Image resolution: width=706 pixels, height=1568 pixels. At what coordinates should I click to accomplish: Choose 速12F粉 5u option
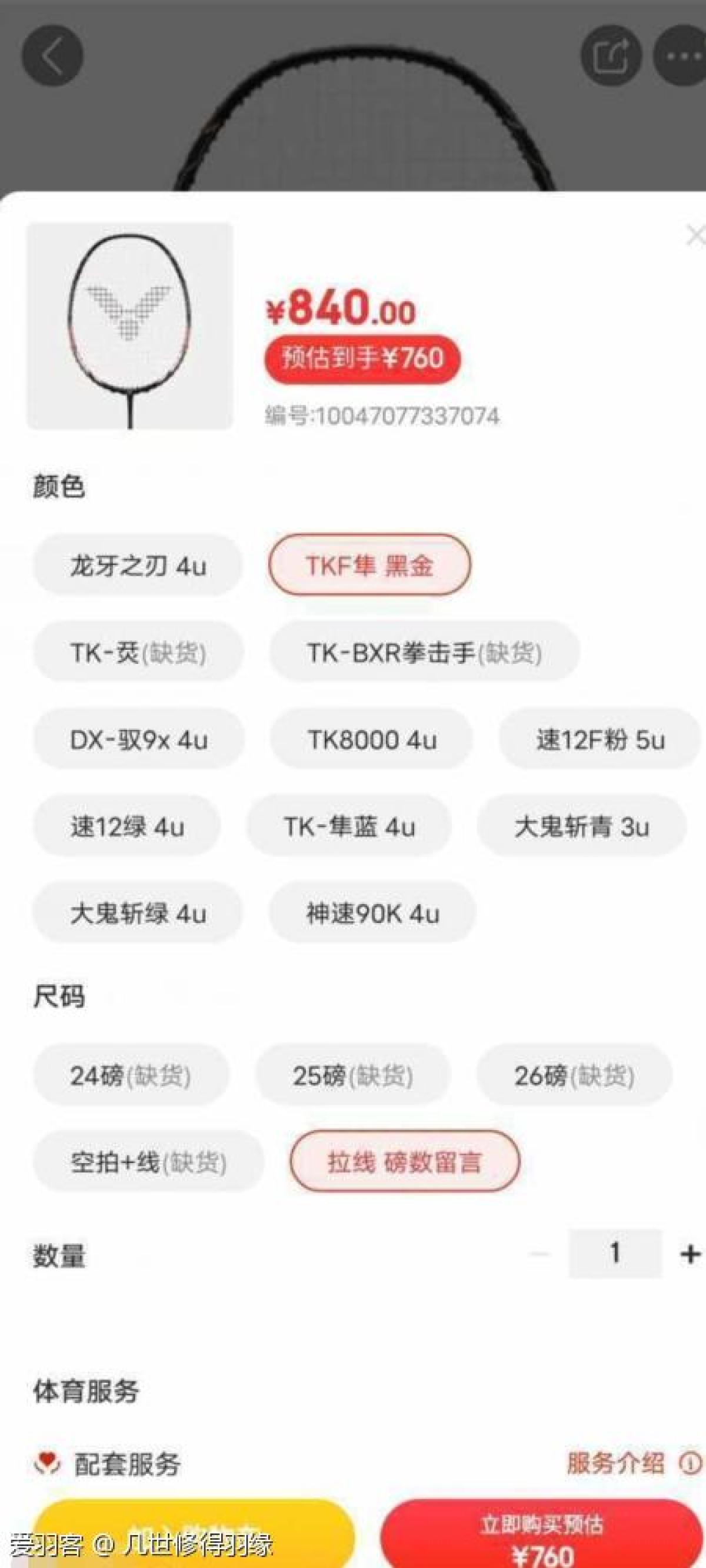(x=600, y=740)
